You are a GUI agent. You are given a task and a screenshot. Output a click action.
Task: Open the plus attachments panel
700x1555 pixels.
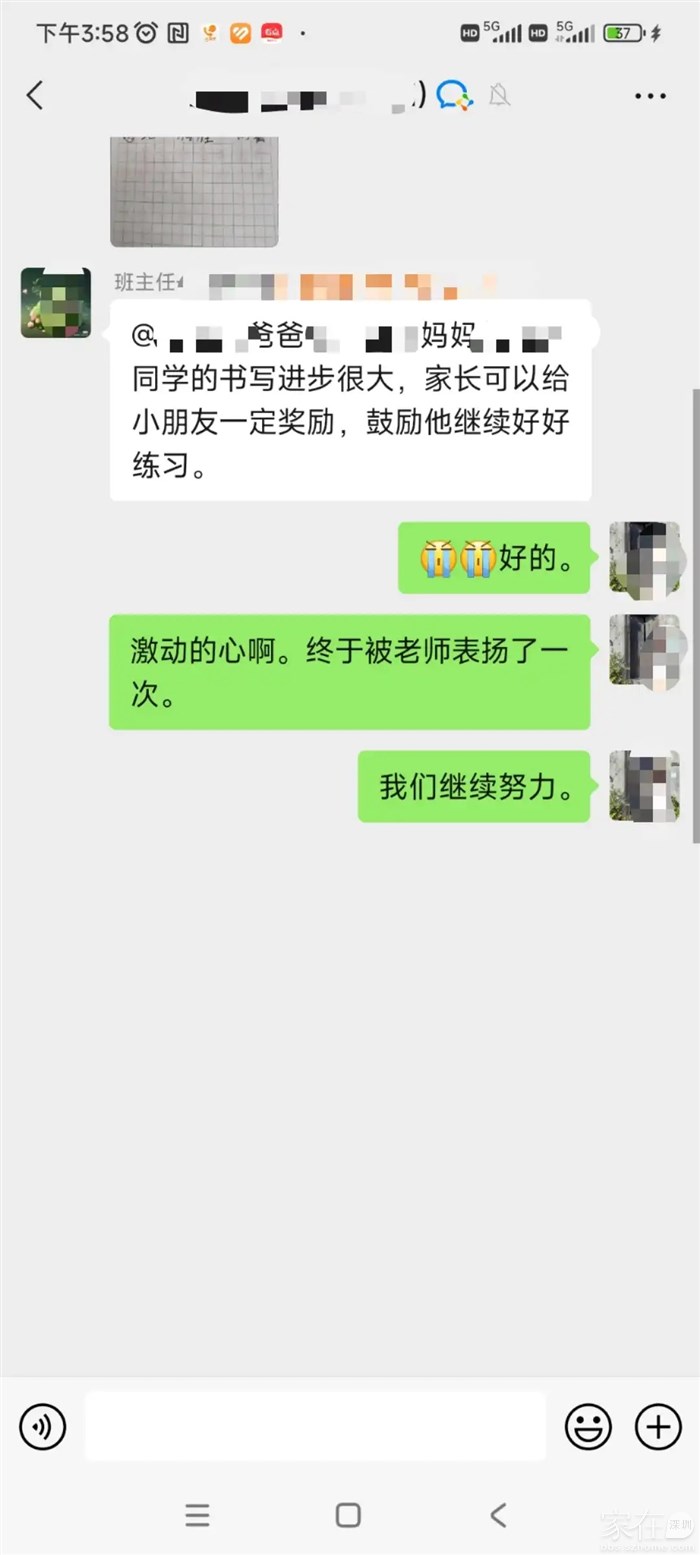658,1426
